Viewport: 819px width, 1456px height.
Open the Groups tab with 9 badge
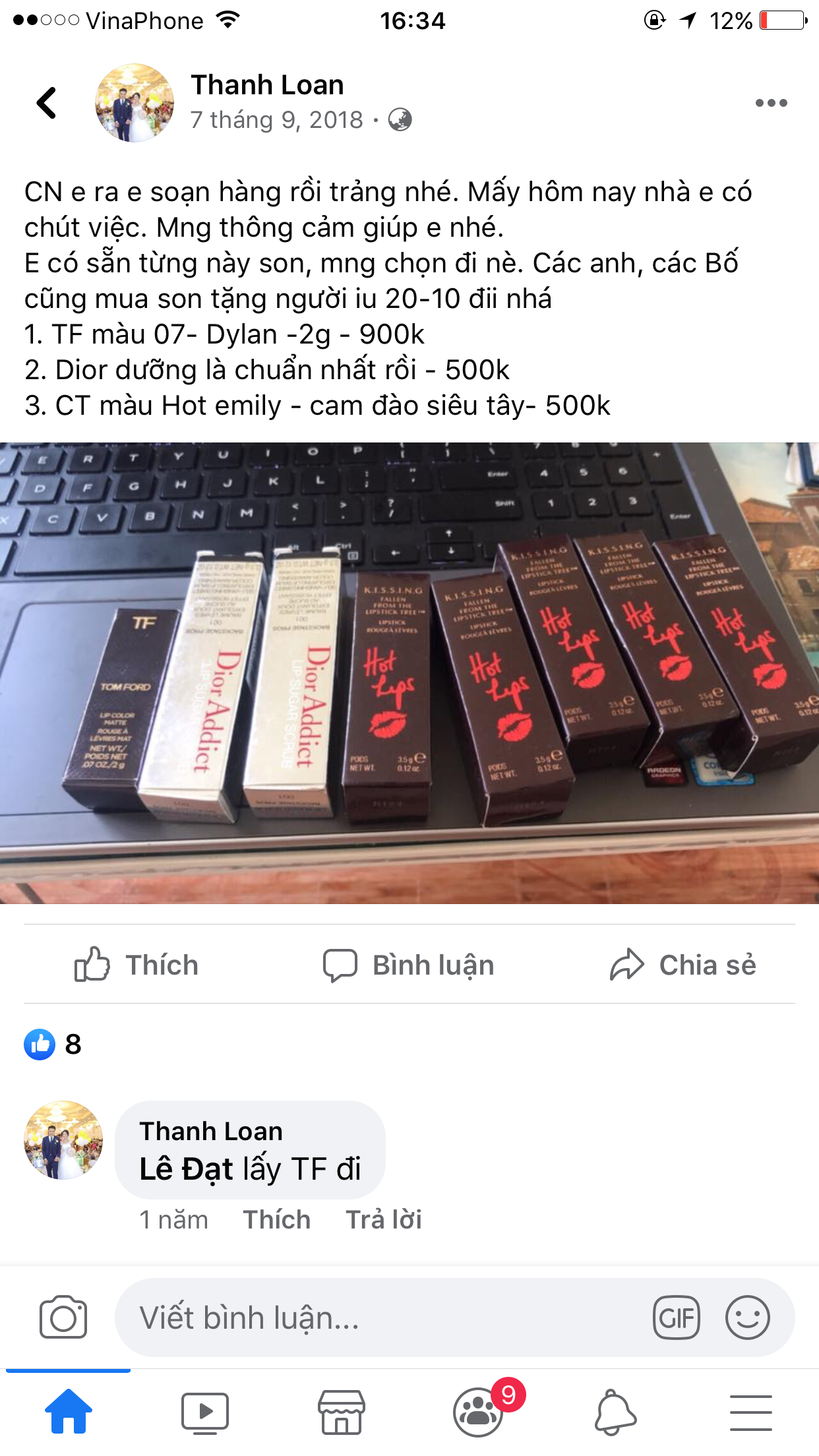pos(479,1412)
